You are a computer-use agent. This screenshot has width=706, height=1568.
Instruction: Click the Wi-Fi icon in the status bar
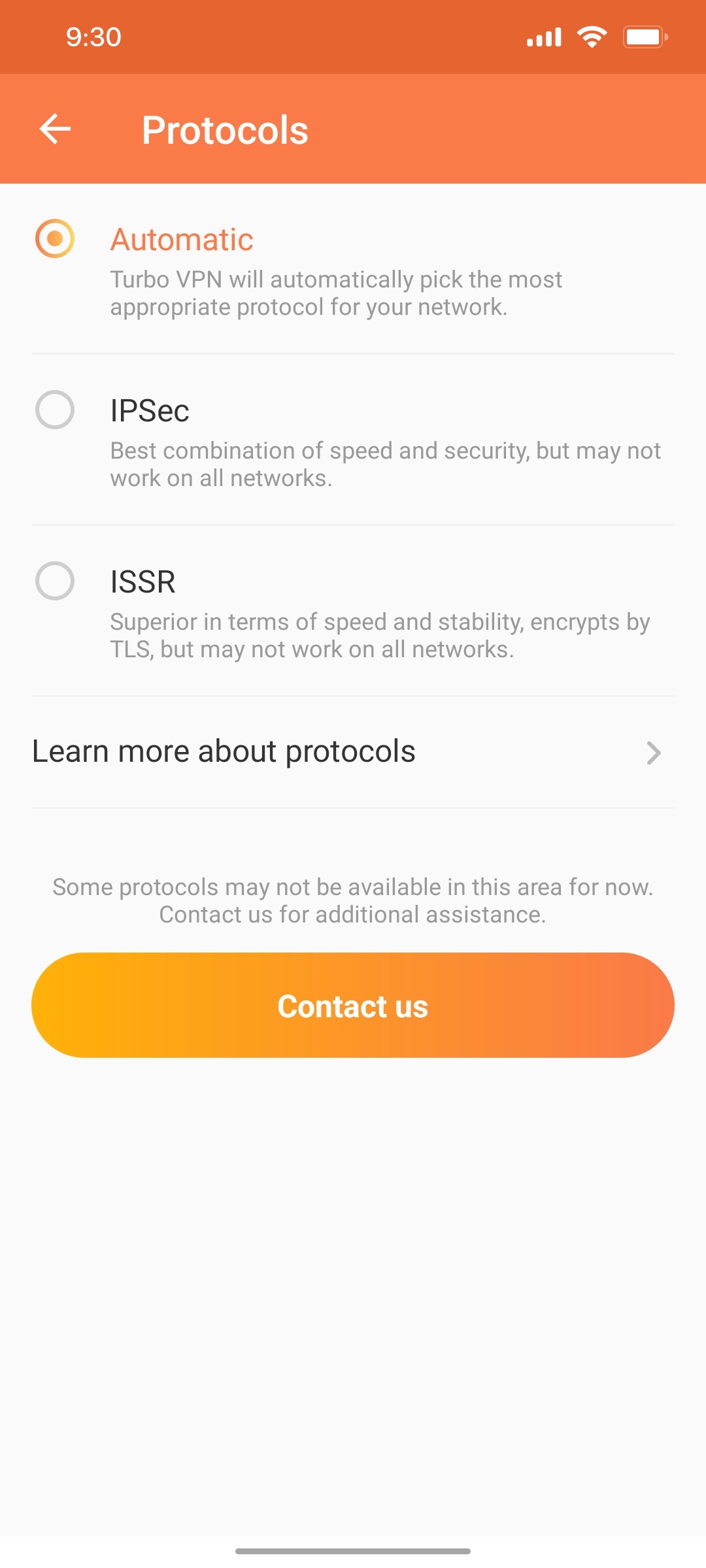590,37
